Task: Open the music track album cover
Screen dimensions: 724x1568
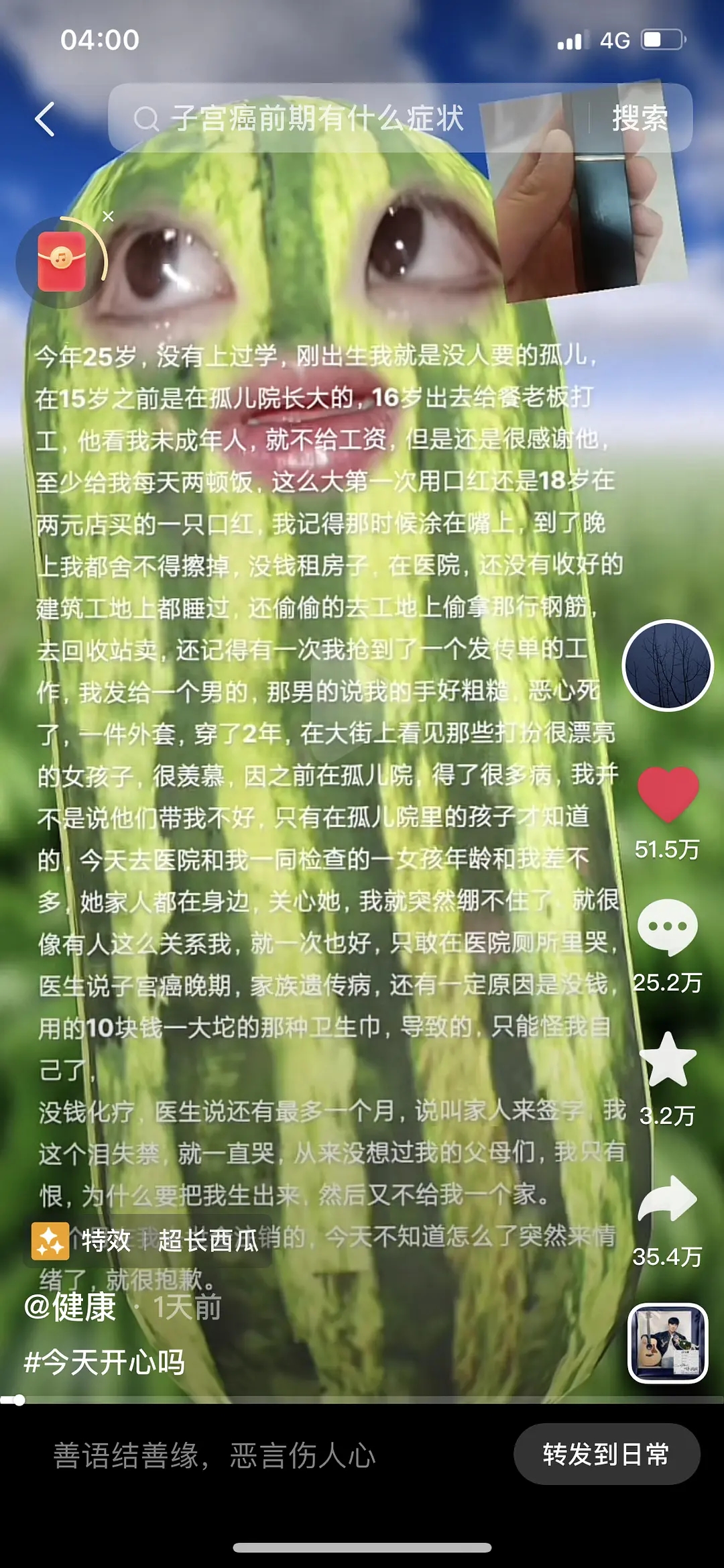Action: (x=668, y=1343)
